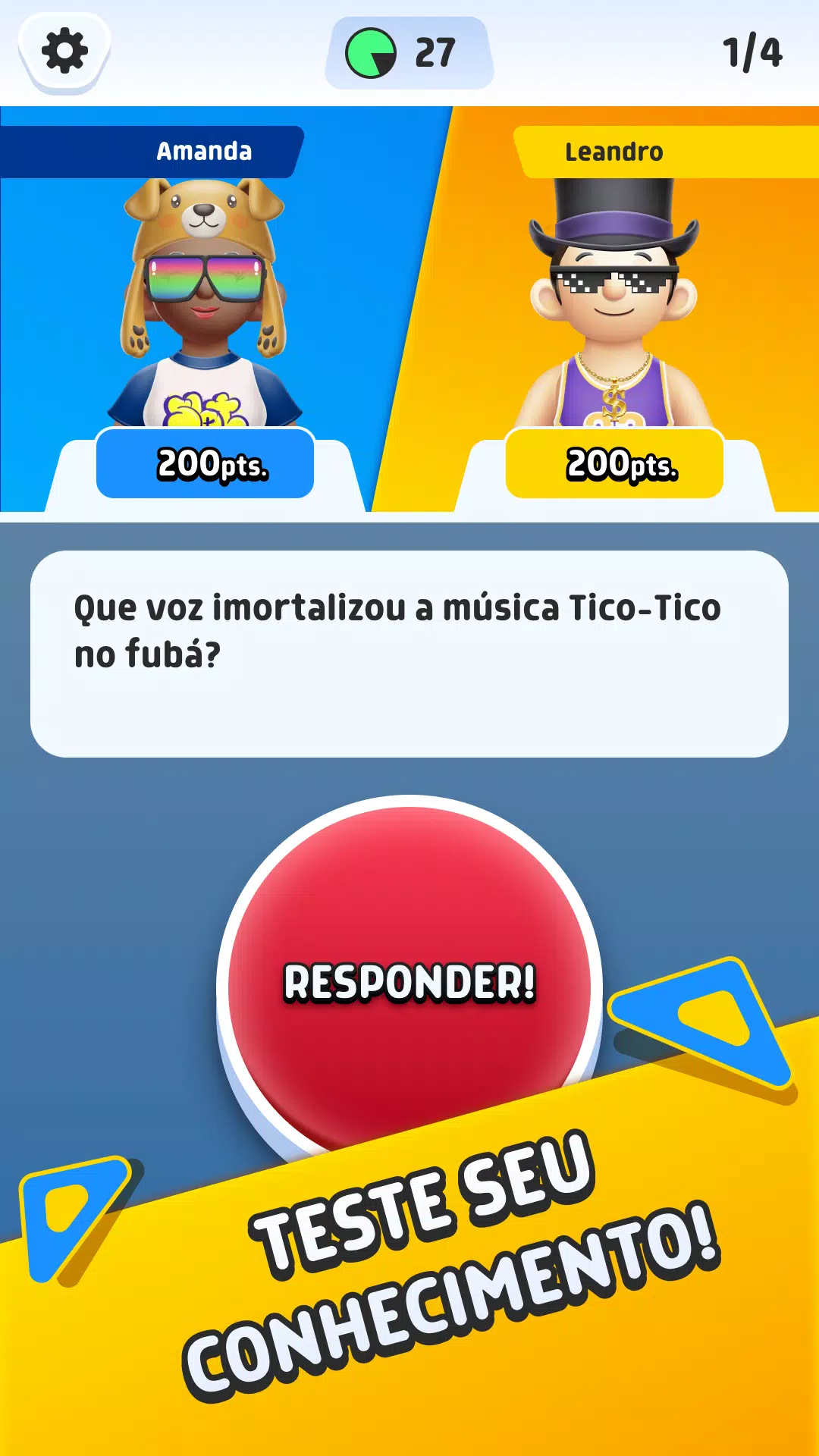The image size is (819, 1456).
Task: Select the Leandro name label
Action: pos(614,152)
